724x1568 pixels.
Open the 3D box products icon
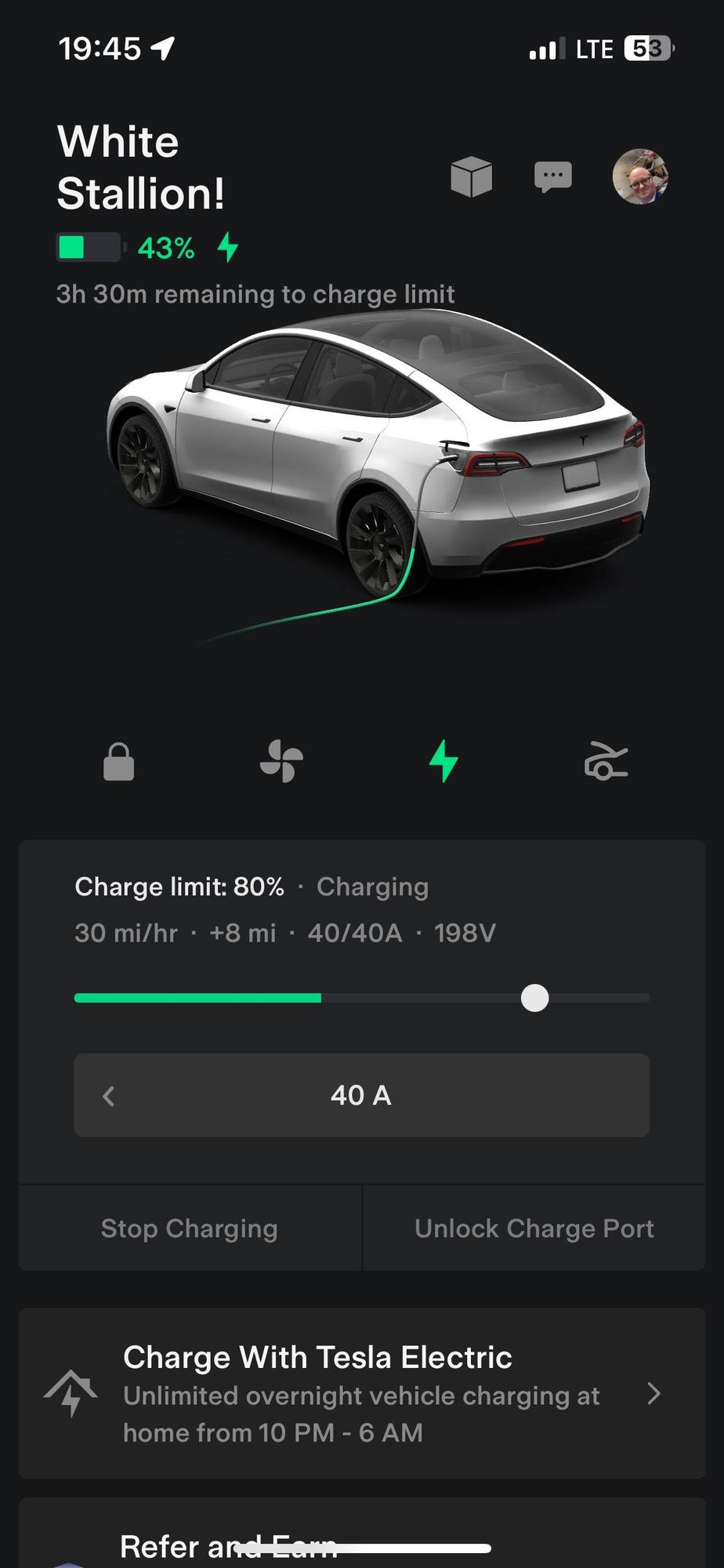pos(471,176)
